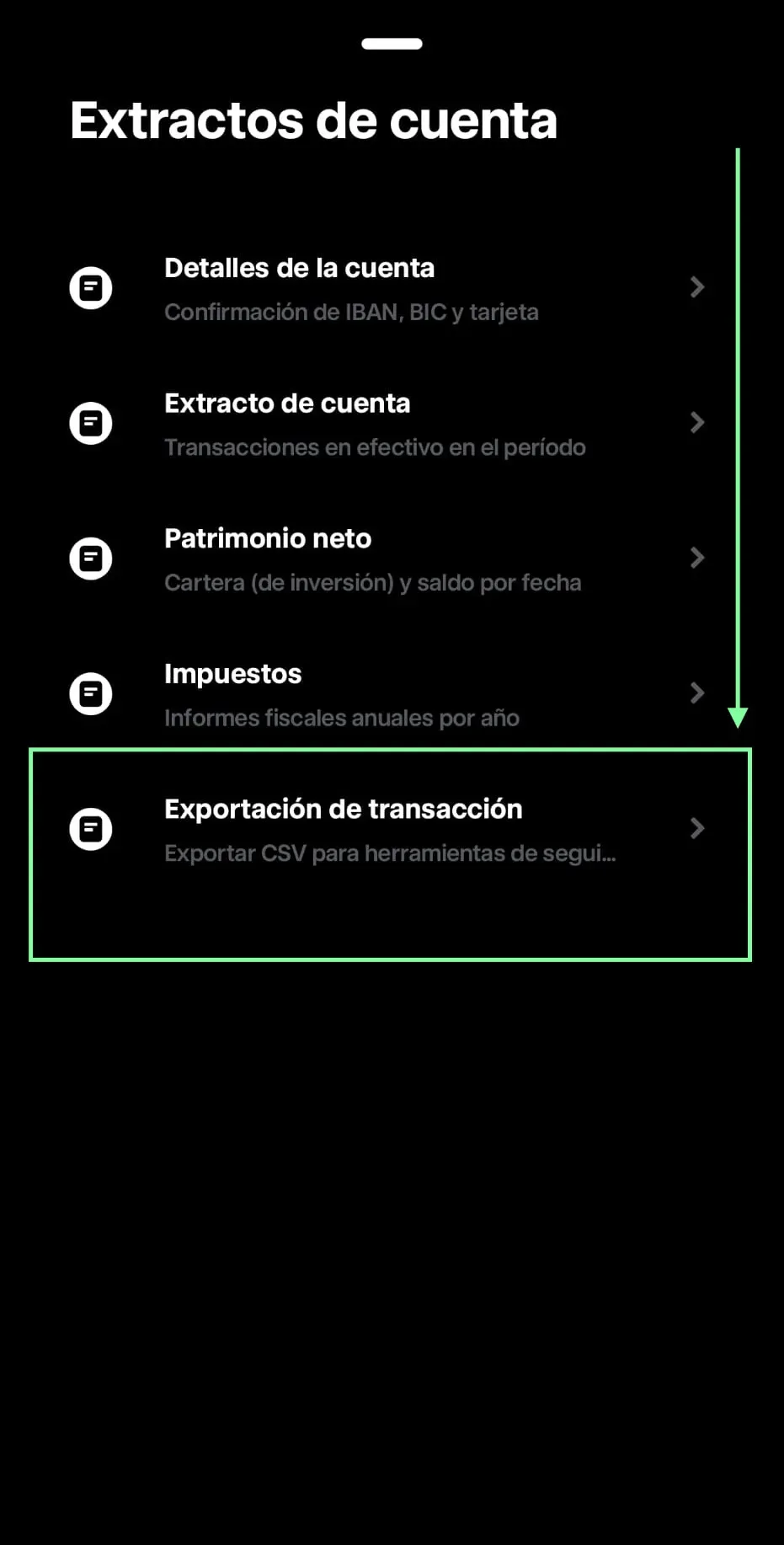784x1545 pixels.
Task: Click the Extracto de cuenta document icon
Action: tap(90, 423)
